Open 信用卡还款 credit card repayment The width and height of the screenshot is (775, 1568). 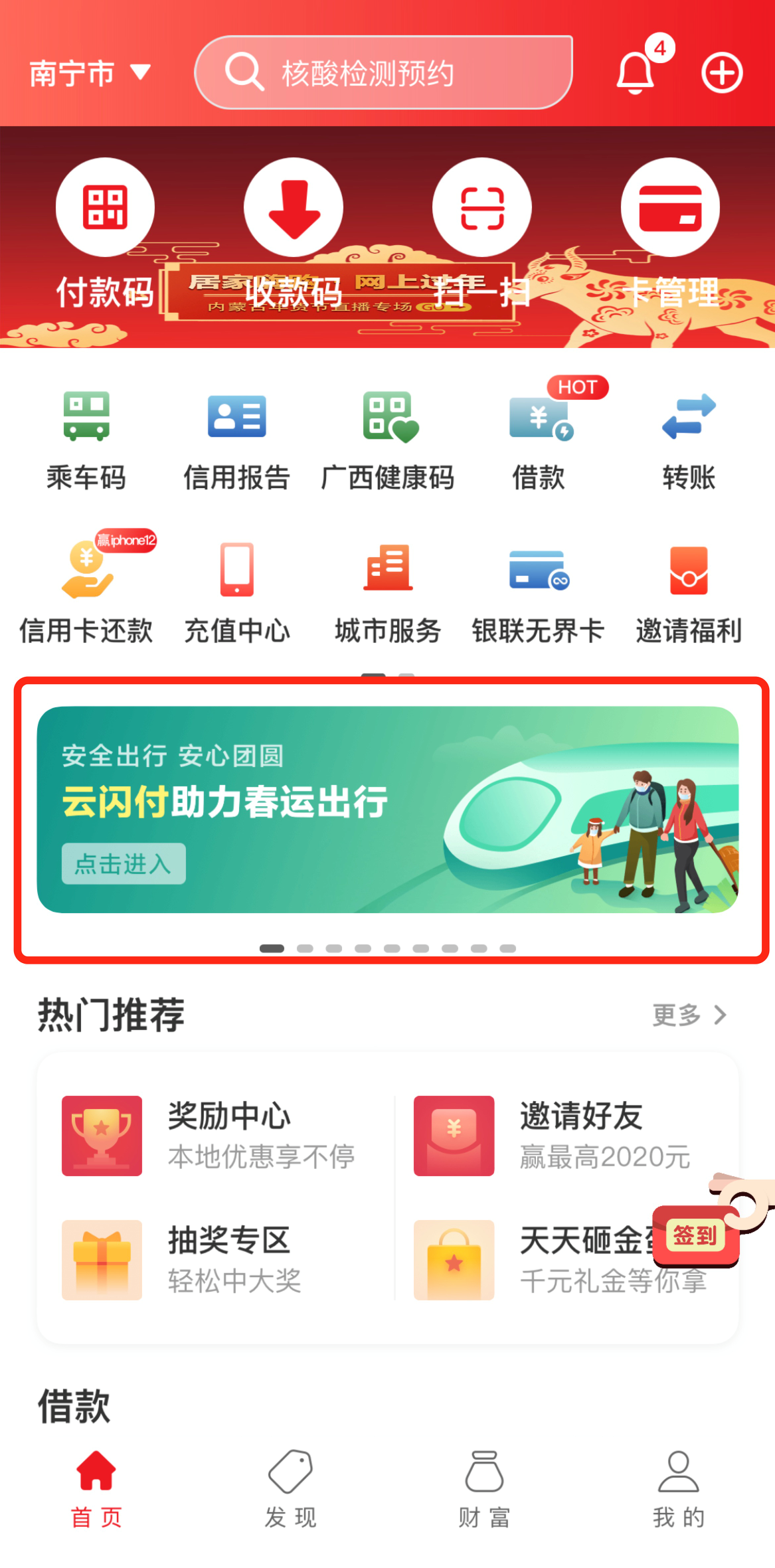pos(86,592)
